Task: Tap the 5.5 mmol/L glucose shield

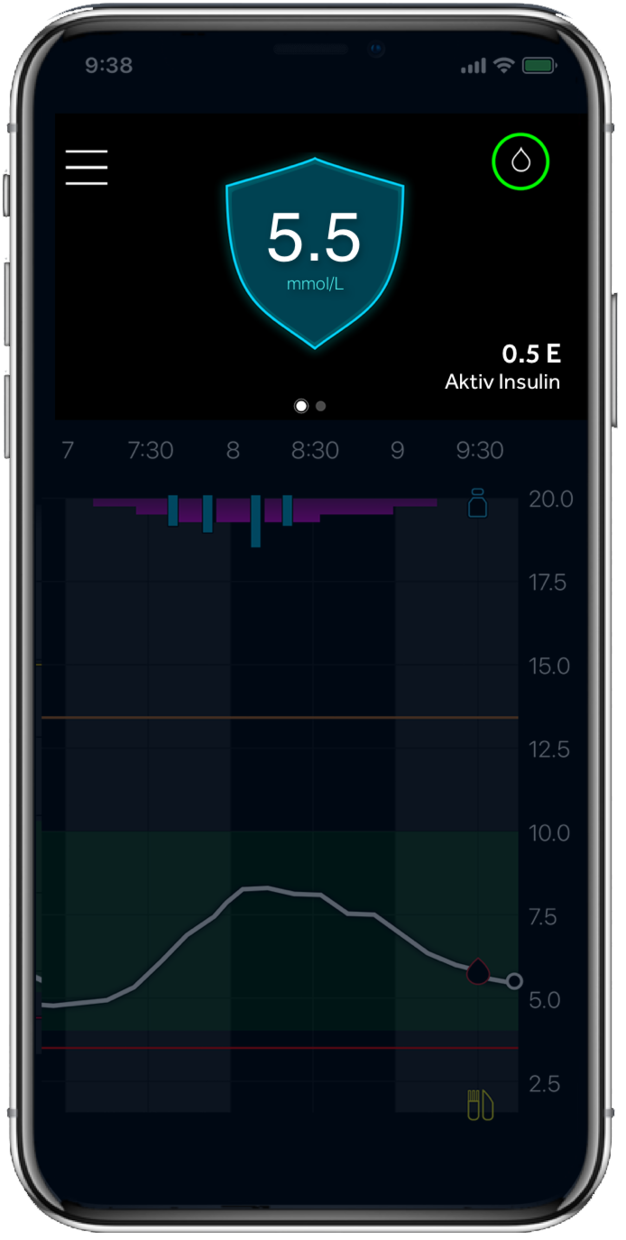Action: [x=315, y=252]
